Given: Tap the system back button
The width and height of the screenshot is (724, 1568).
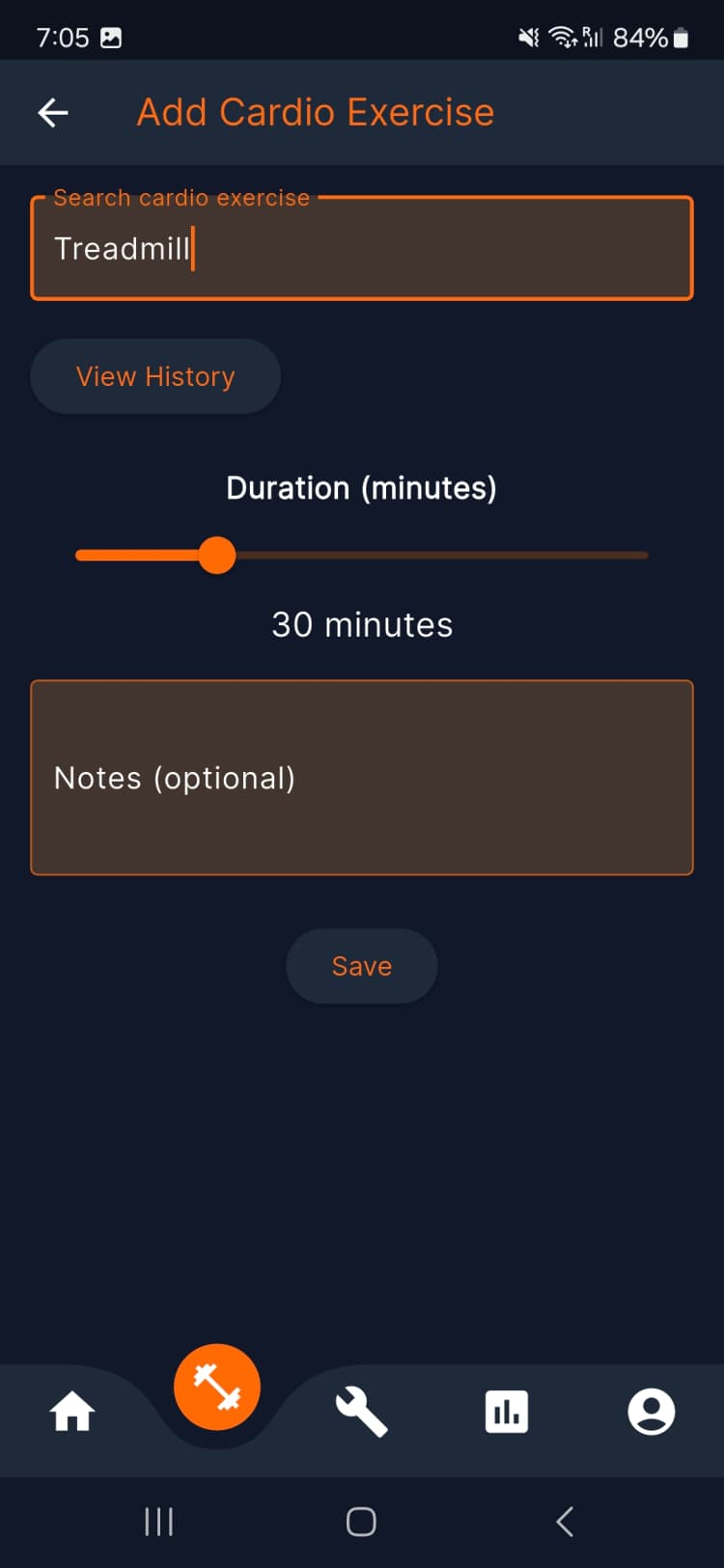Looking at the screenshot, I should pyautogui.click(x=565, y=1522).
